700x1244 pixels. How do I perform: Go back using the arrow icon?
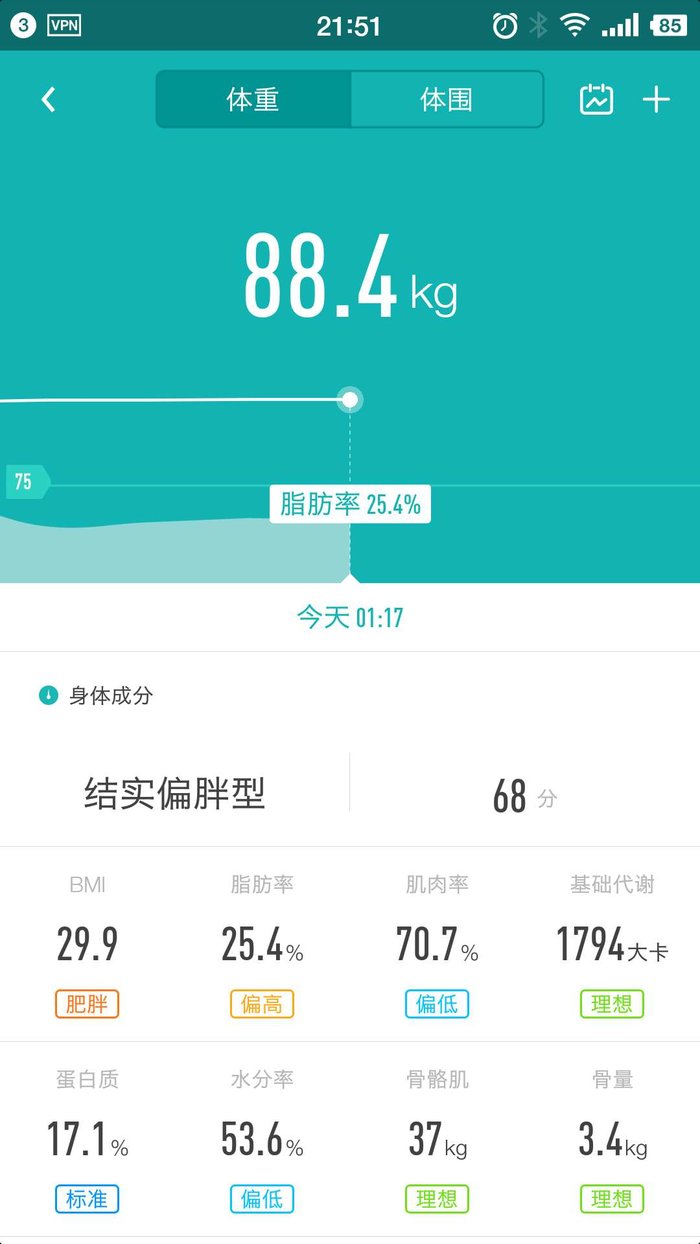[48, 99]
